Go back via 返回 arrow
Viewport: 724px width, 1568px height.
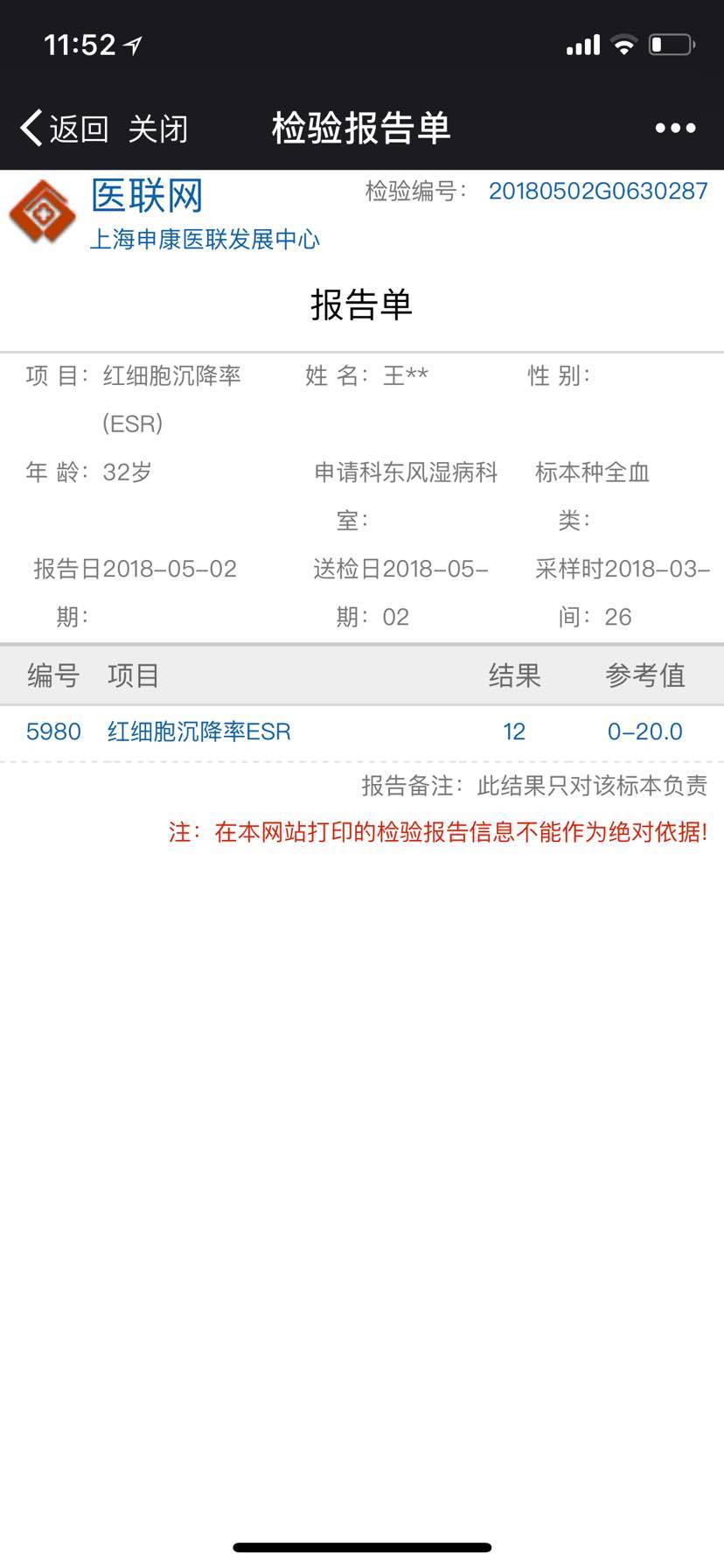point(63,129)
